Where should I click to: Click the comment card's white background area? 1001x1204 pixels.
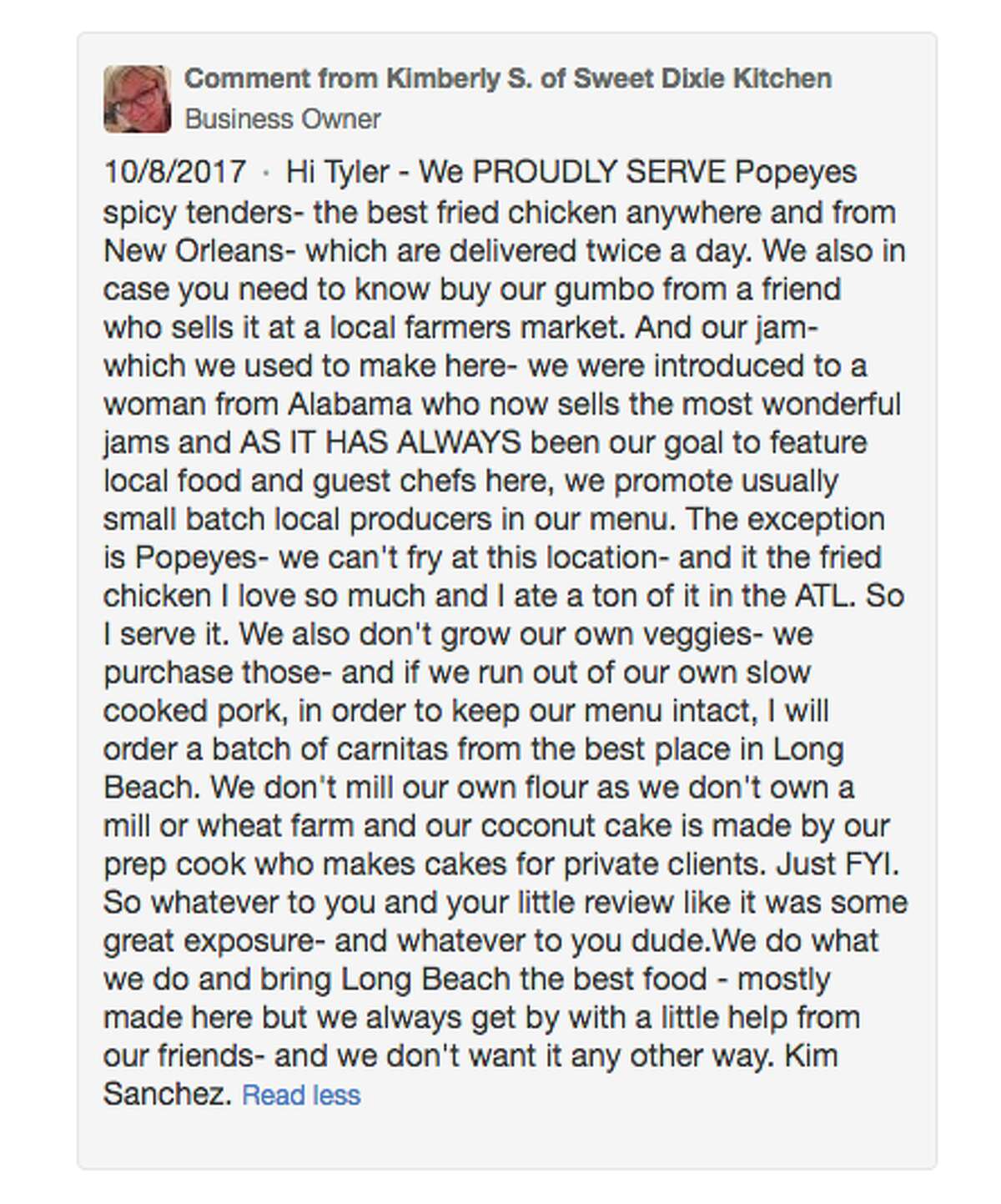pyautogui.click(x=500, y=1143)
